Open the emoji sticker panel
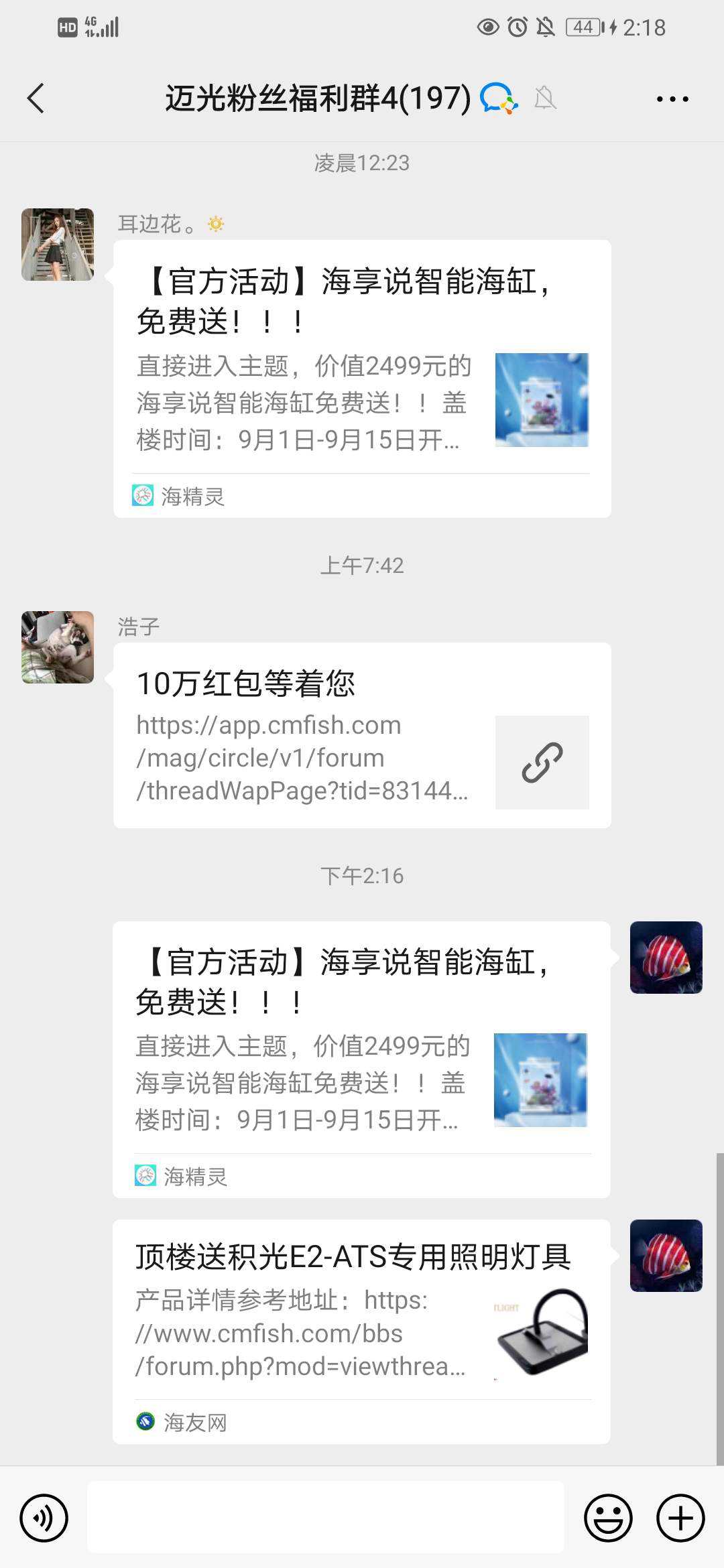This screenshot has width=724, height=1568. pos(608,1518)
